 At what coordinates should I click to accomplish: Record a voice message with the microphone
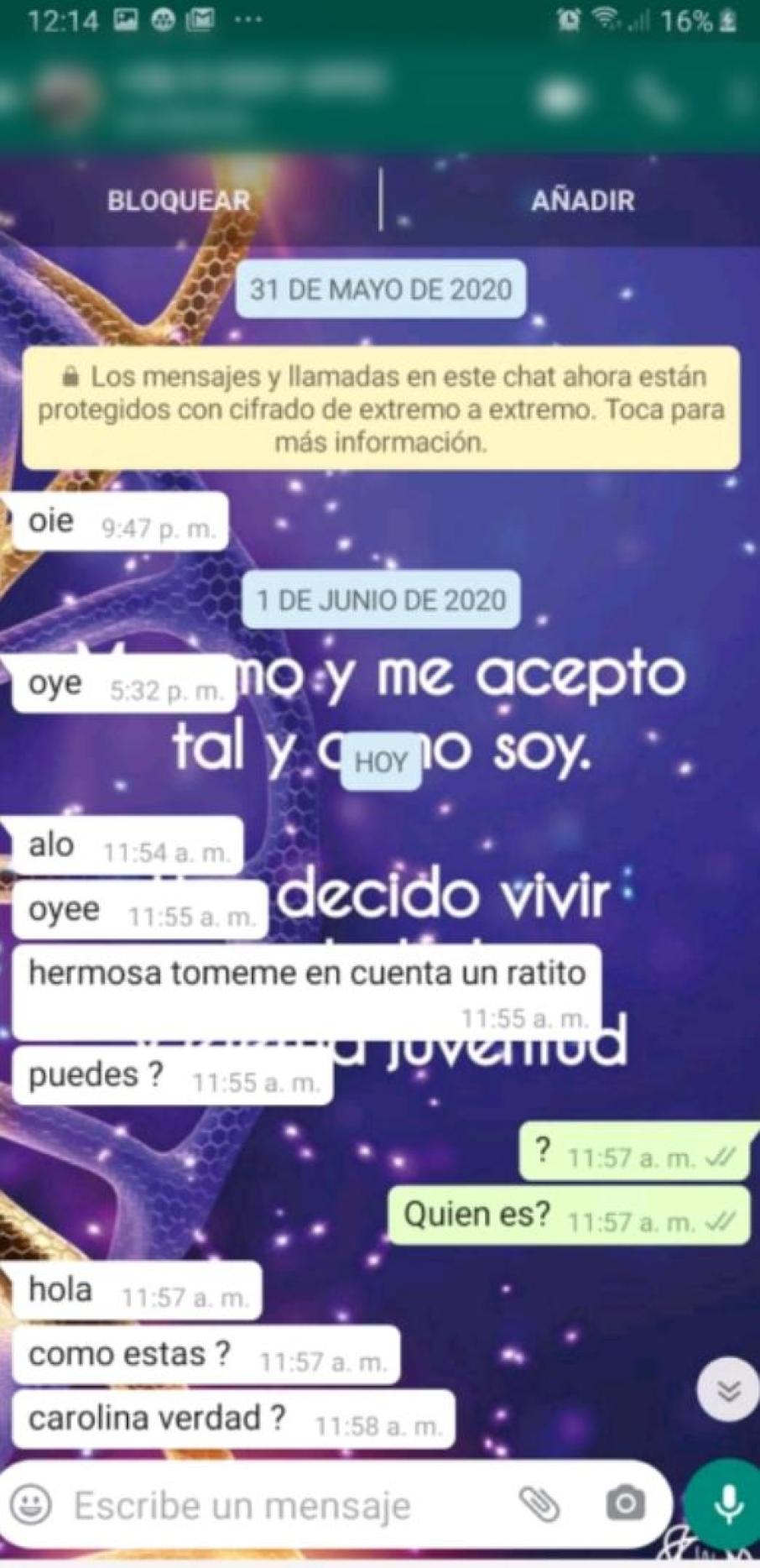tap(728, 1504)
